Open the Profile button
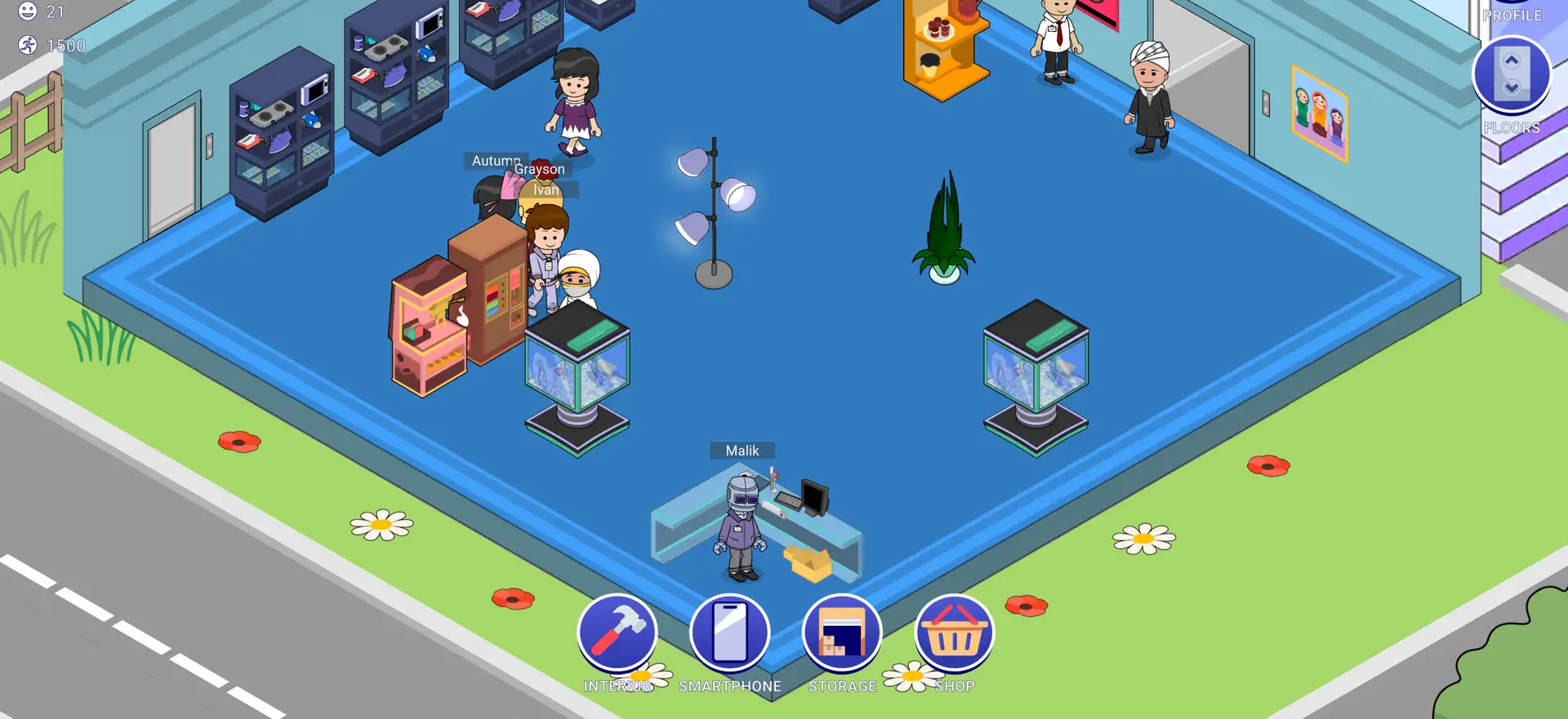 pyautogui.click(x=1512, y=10)
